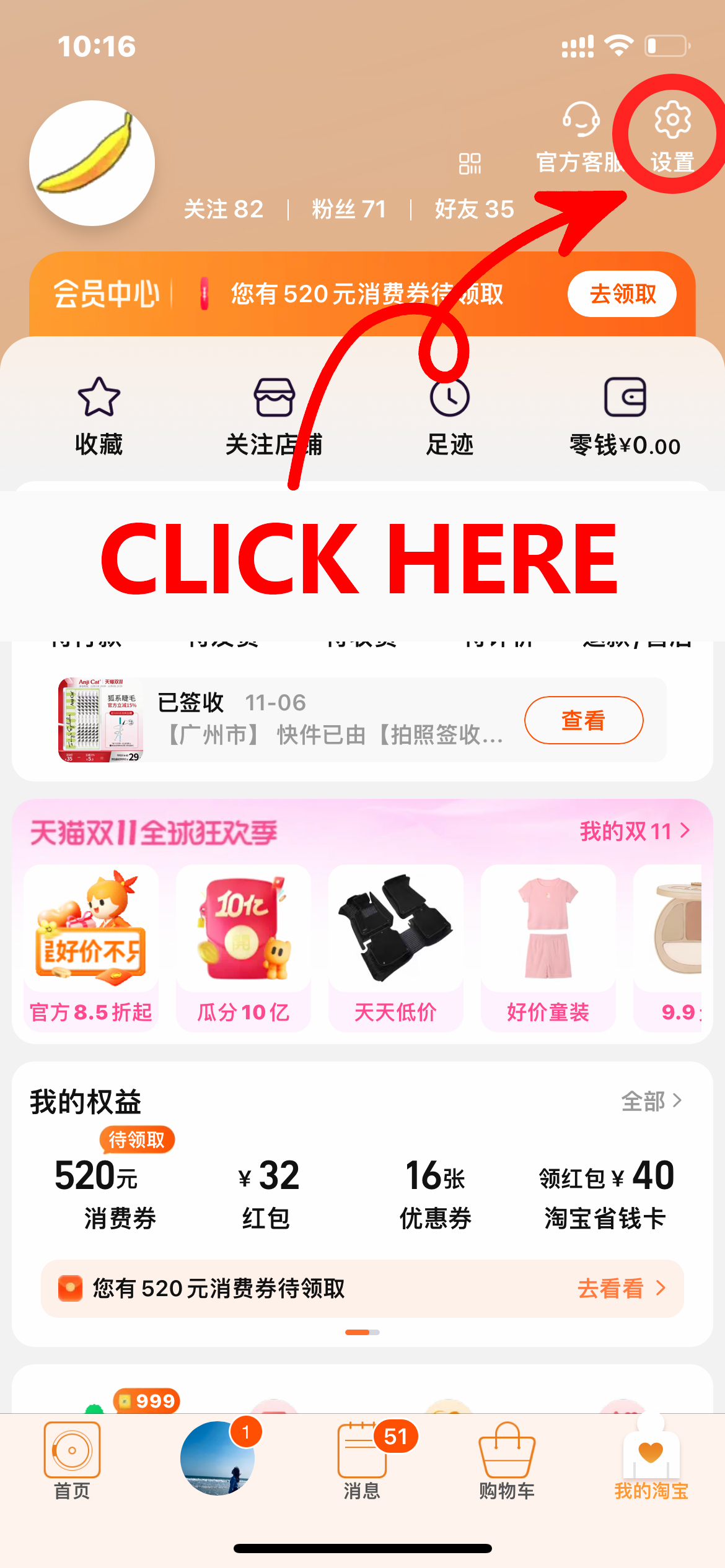Tap the banana profile avatar
This screenshot has width=725, height=1568.
tap(92, 163)
